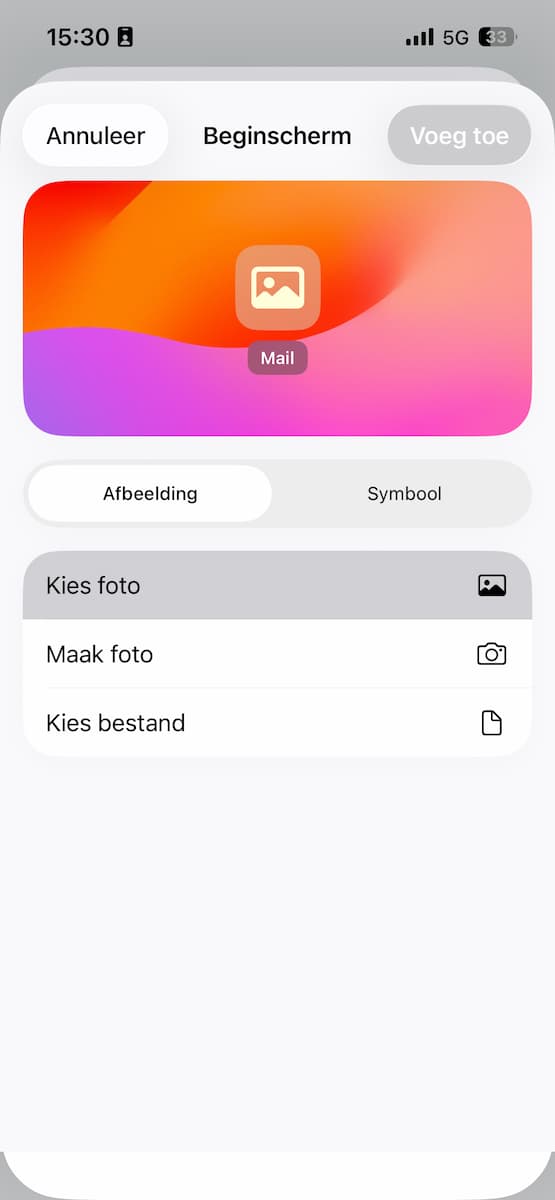The height and width of the screenshot is (1200, 555).
Task: Choose Kies foto from the list
Action: [277, 585]
